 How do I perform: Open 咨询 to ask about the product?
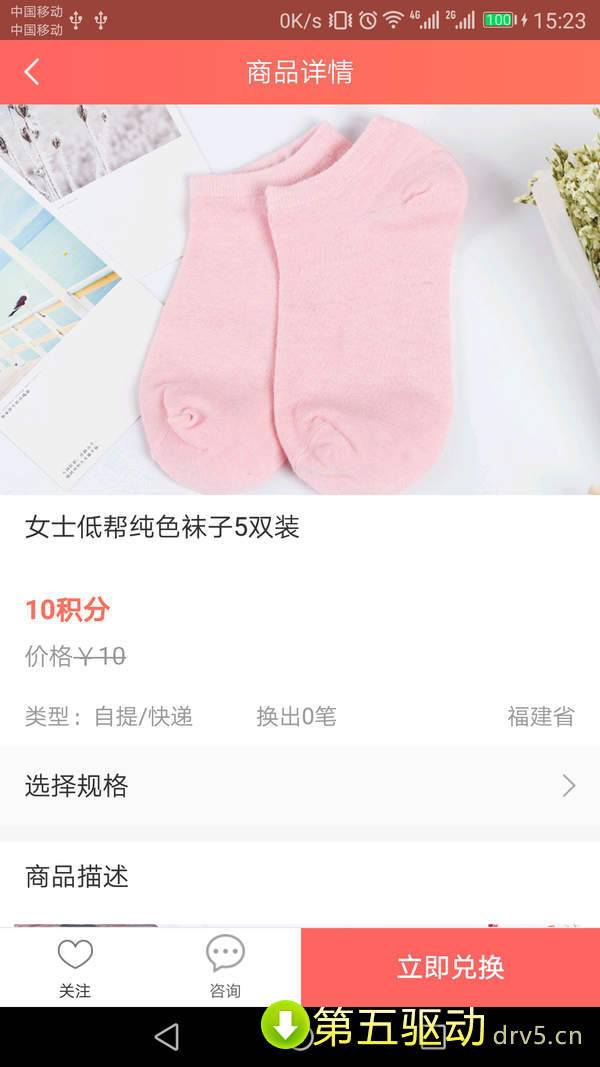click(225, 967)
